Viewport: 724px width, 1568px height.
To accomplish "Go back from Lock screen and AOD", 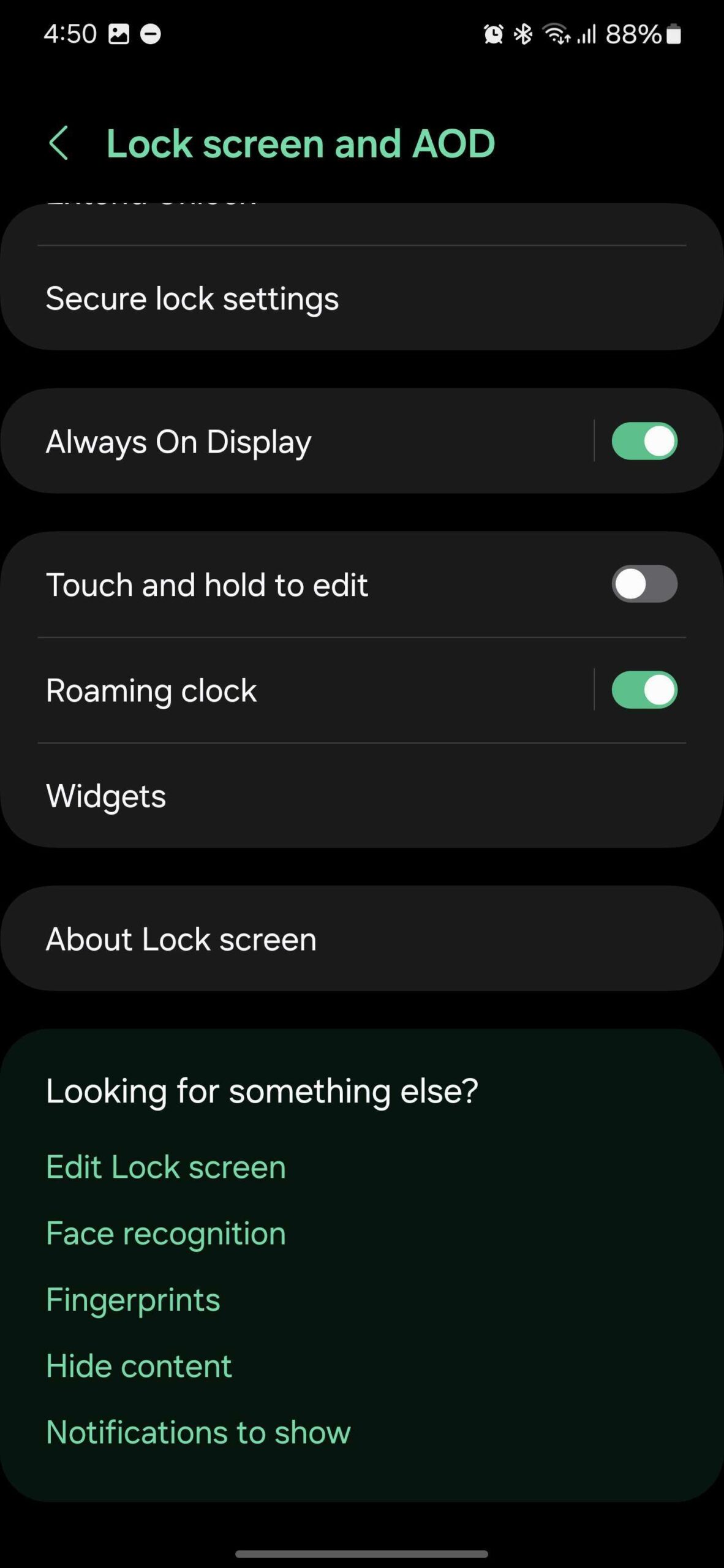I will (59, 143).
